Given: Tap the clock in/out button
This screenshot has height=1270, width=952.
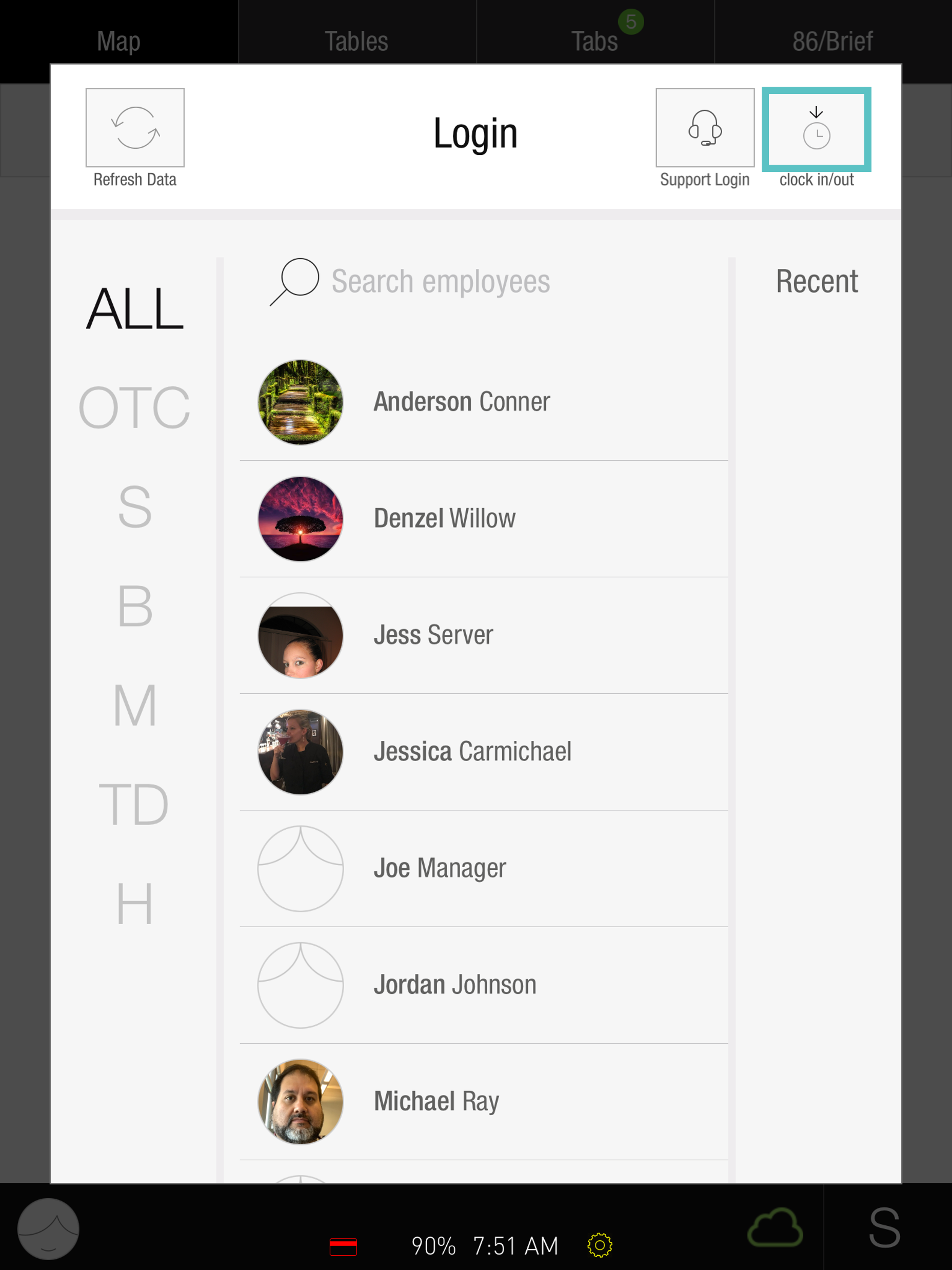Looking at the screenshot, I should coord(816,129).
